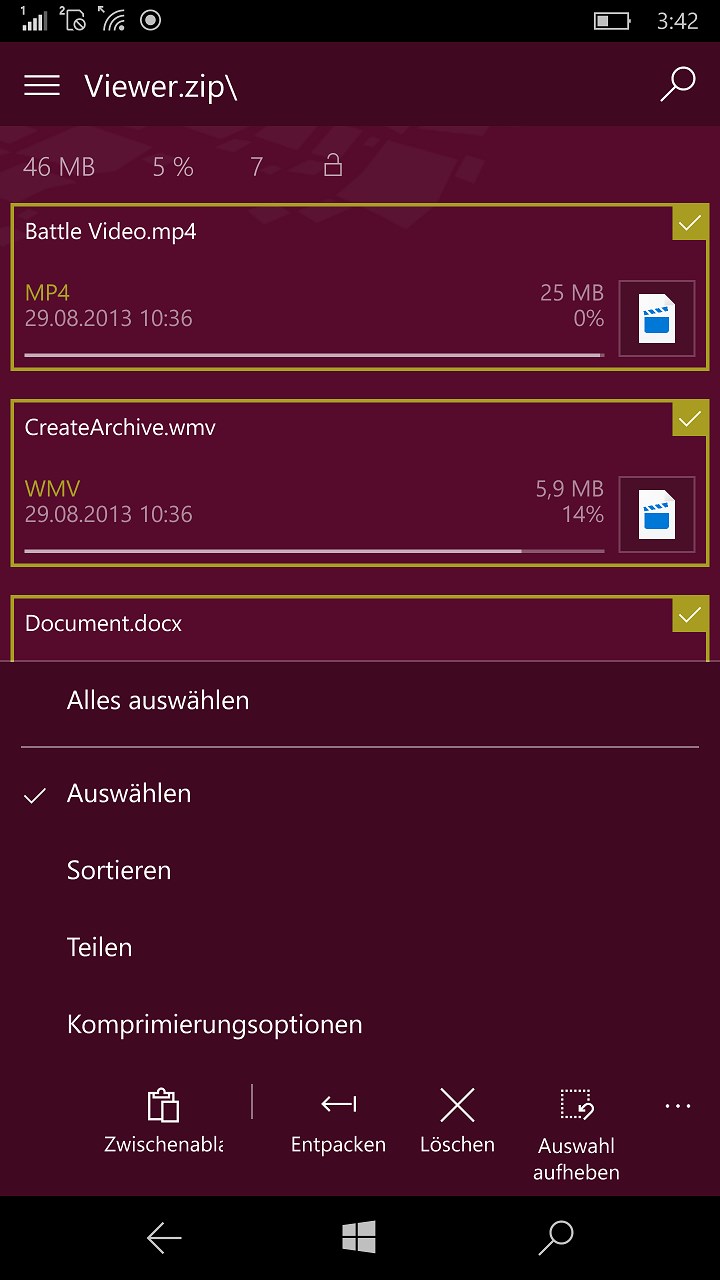Choose Sortieren from the context menu
This screenshot has width=720, height=1280.
(119, 870)
